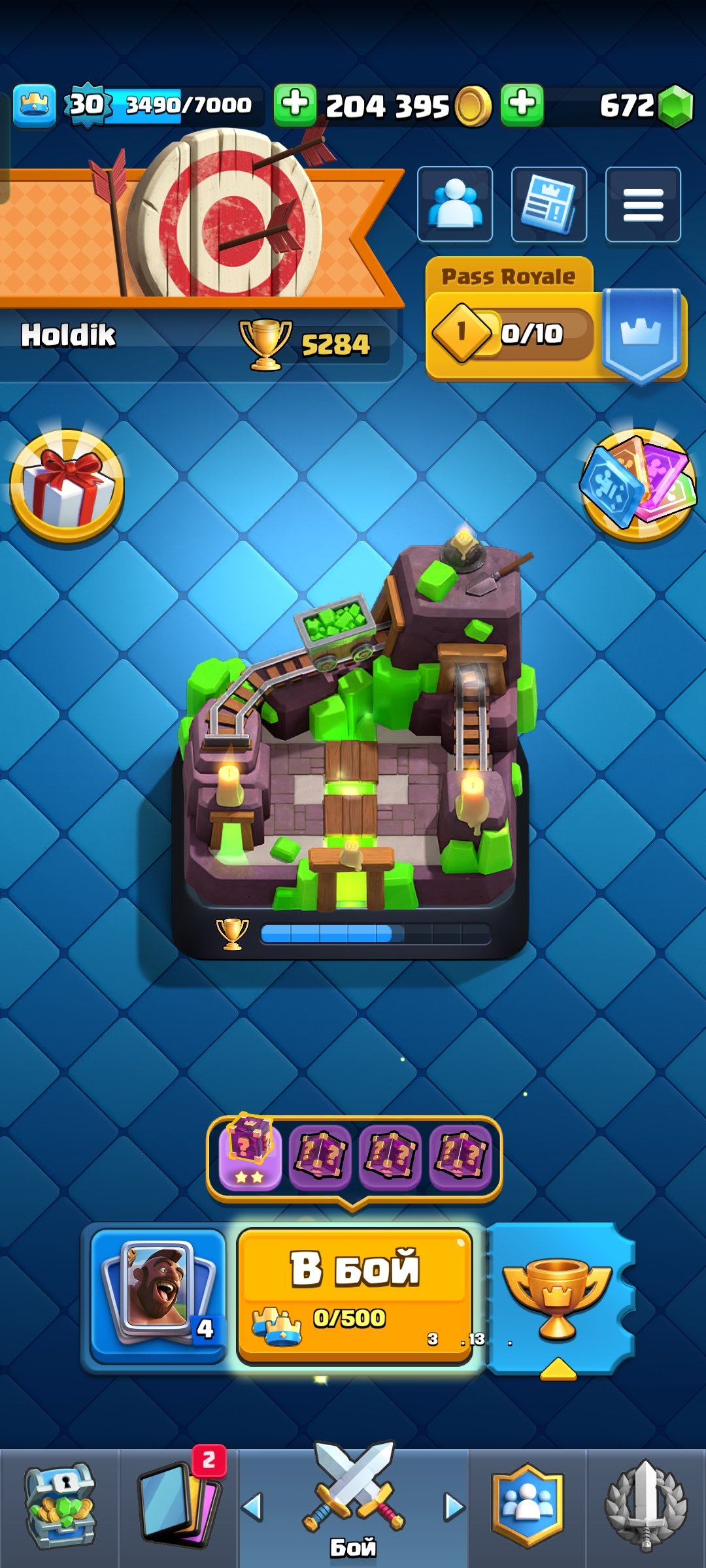The width and height of the screenshot is (706, 1568).
Task: Open the news feed icon
Action: (549, 204)
